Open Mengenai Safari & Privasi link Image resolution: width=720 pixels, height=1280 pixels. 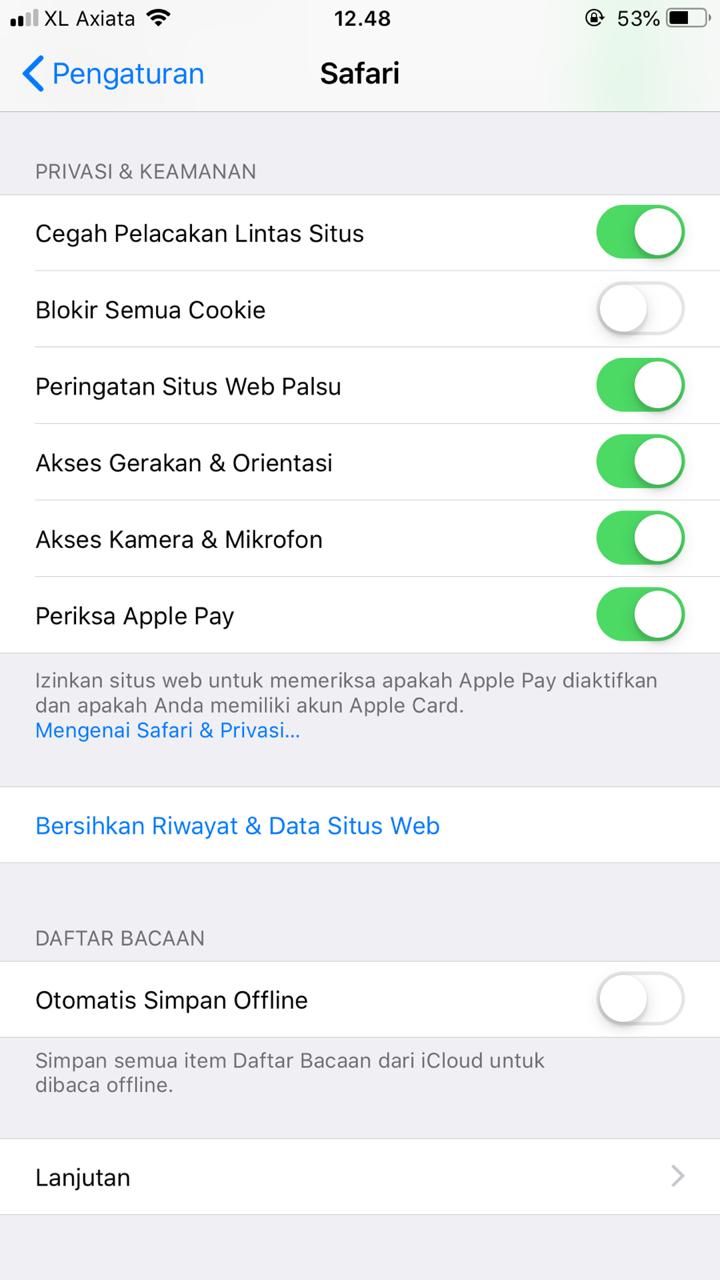pyautogui.click(x=167, y=731)
